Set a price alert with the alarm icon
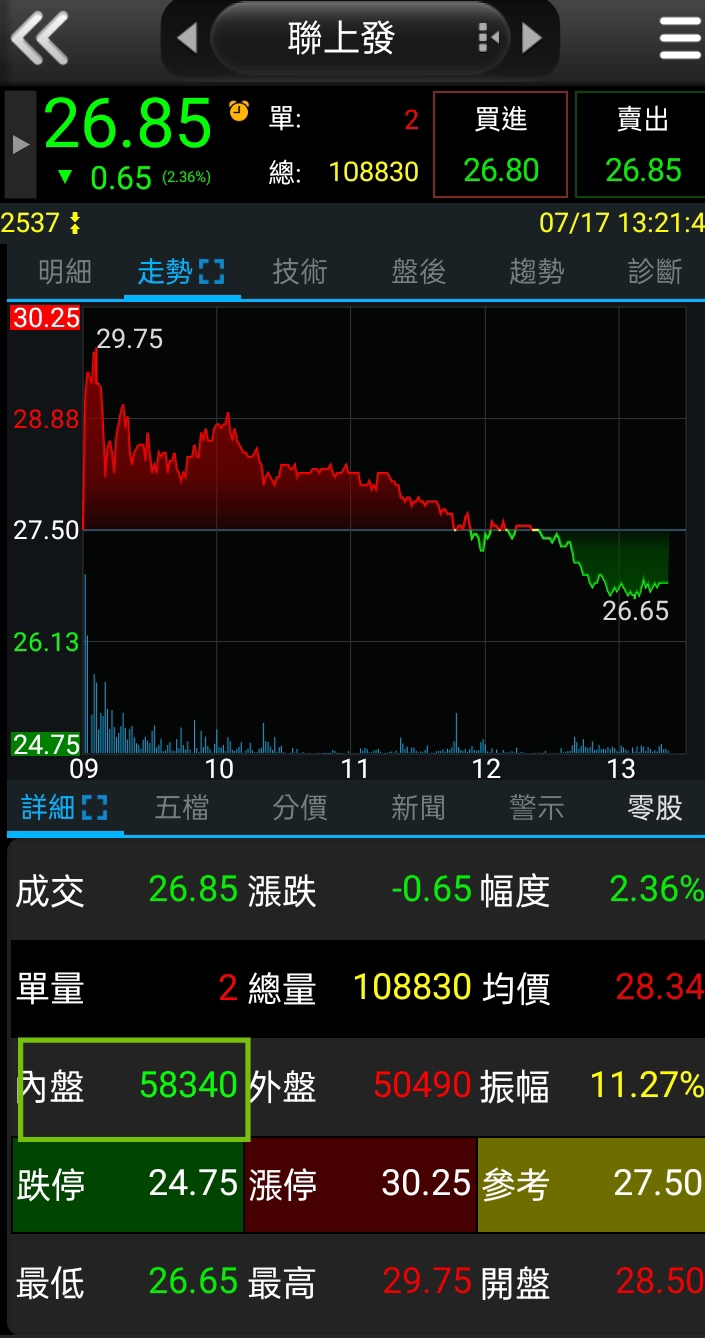Screen dimensions: 705x1338 pos(239,110)
